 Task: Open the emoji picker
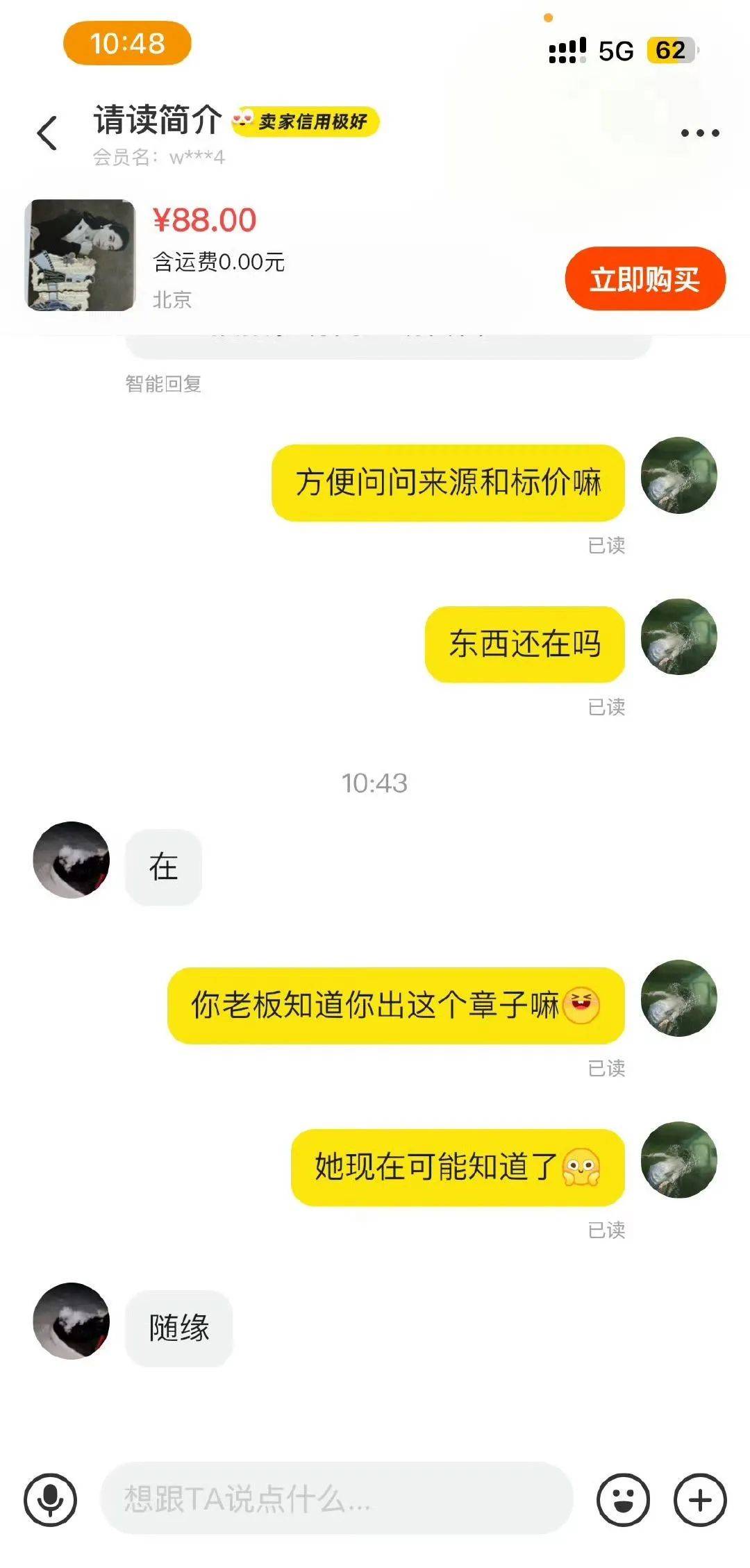coord(623,1499)
